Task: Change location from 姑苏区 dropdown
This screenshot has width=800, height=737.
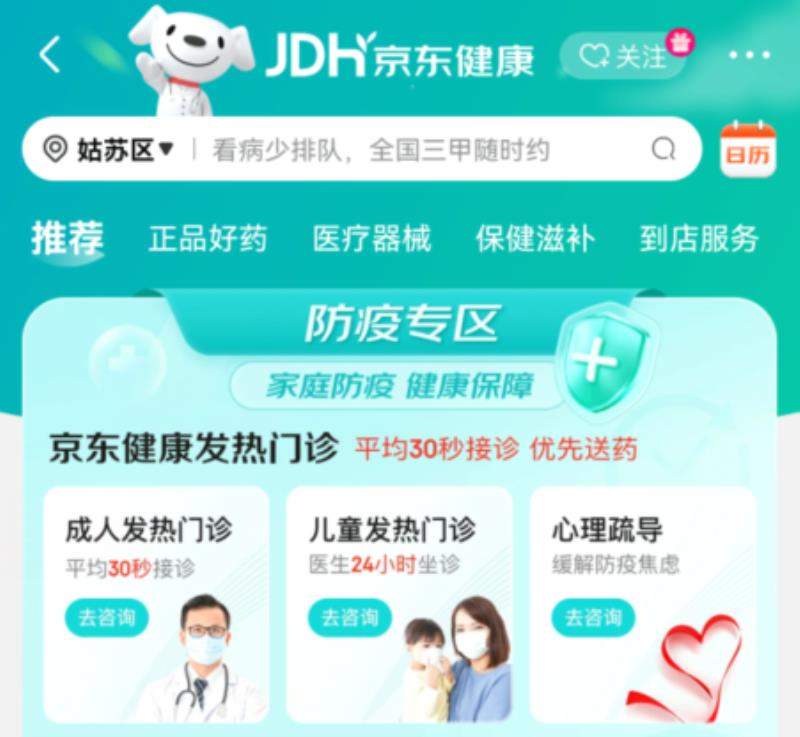Action: click(x=110, y=150)
